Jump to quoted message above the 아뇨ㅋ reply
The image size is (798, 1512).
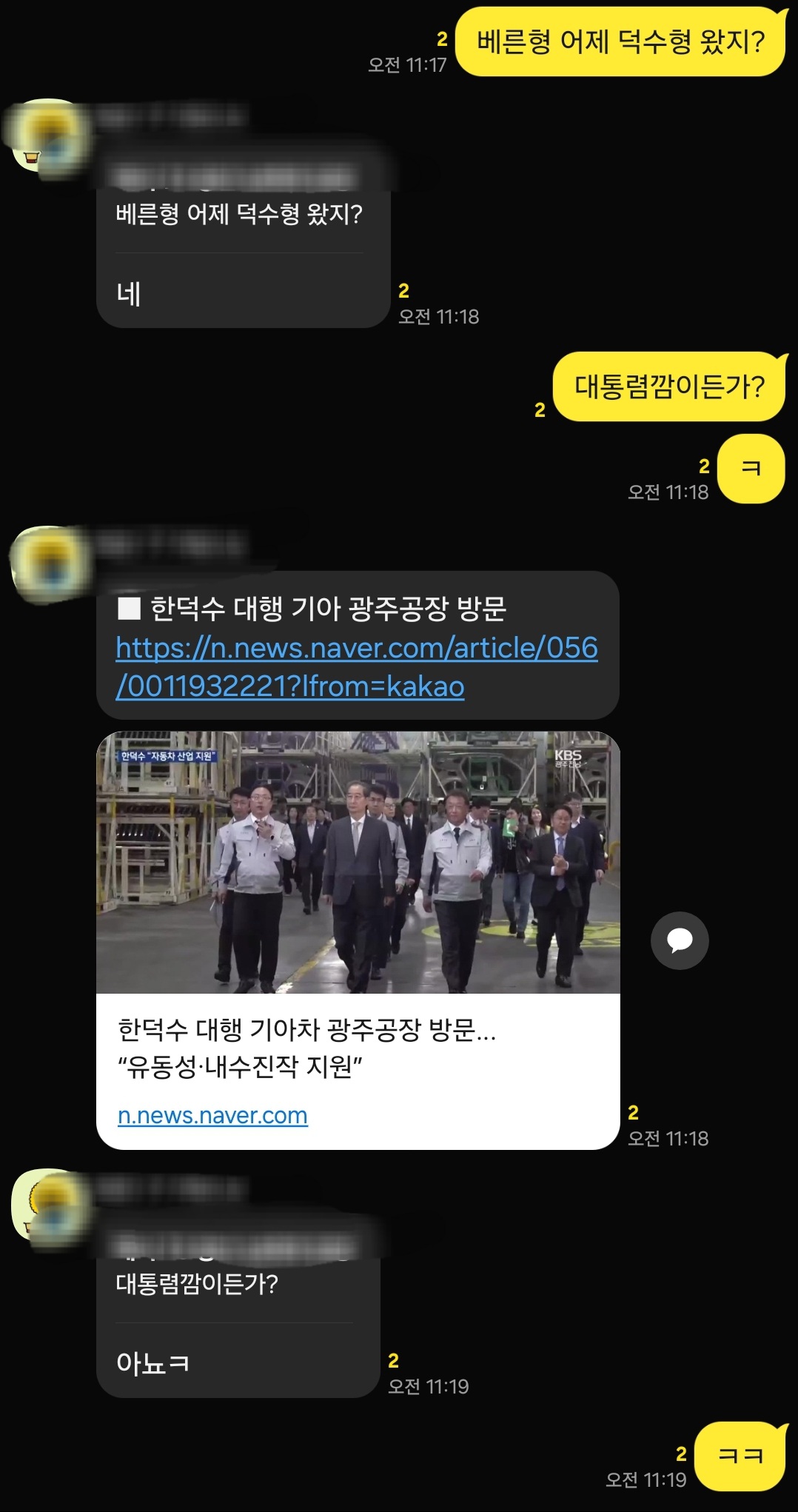(x=197, y=1283)
